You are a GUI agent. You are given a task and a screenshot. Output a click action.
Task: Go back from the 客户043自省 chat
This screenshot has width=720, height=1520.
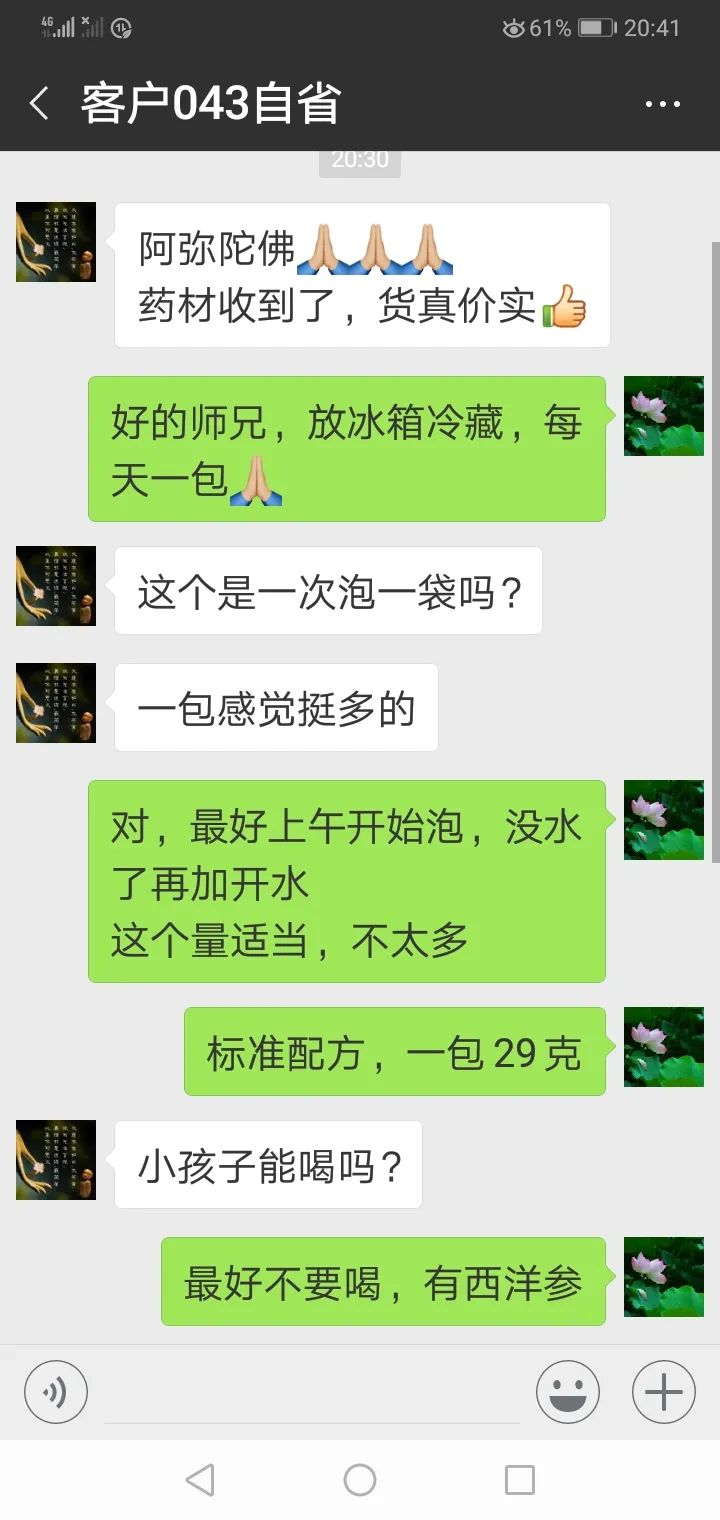pos(39,103)
